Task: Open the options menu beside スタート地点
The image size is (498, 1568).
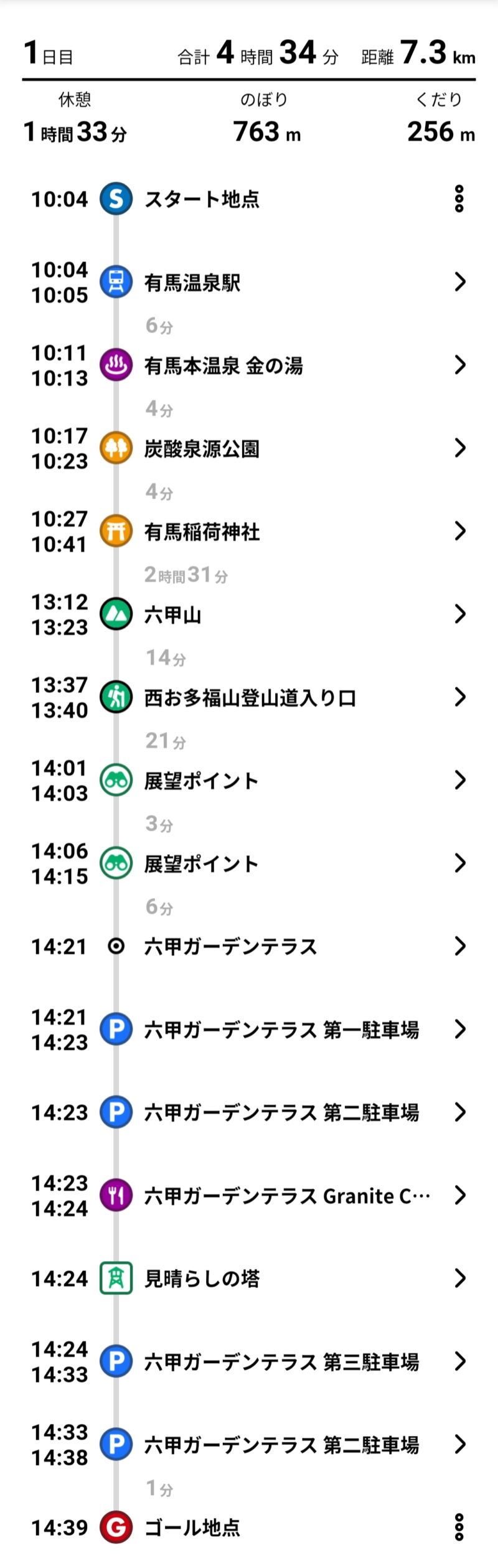Action: point(459,199)
